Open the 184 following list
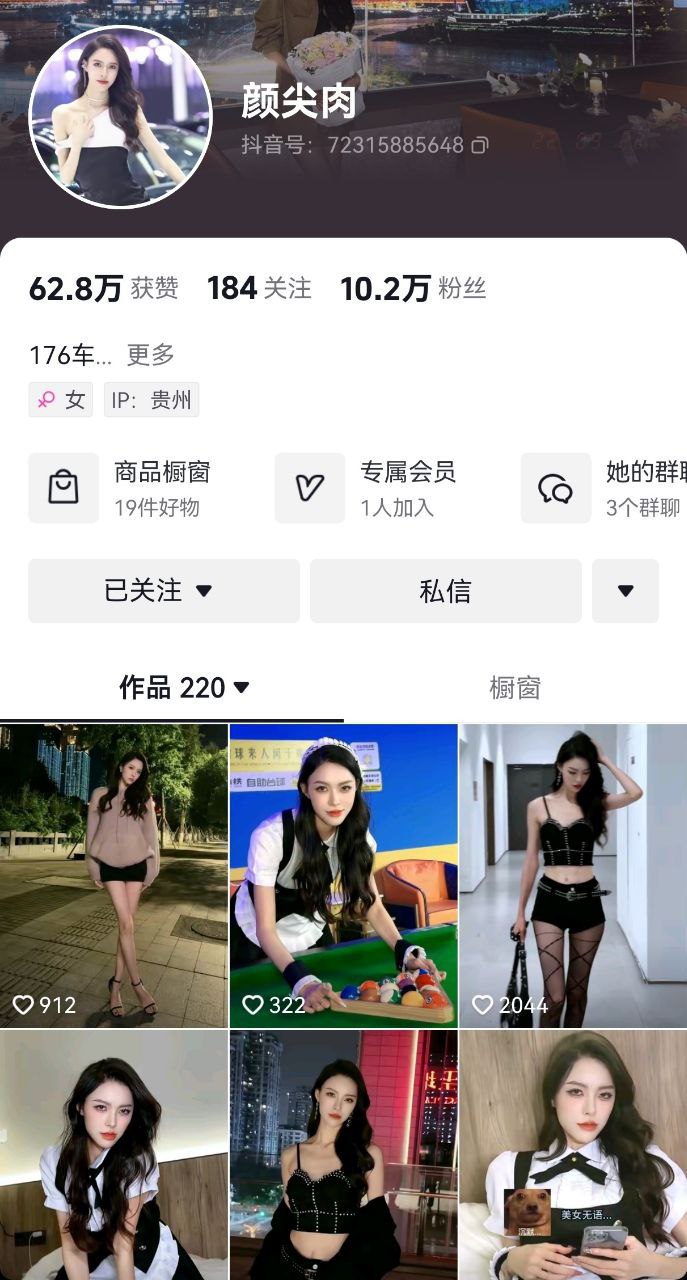Viewport: 687px width, 1280px height. pyautogui.click(x=259, y=289)
